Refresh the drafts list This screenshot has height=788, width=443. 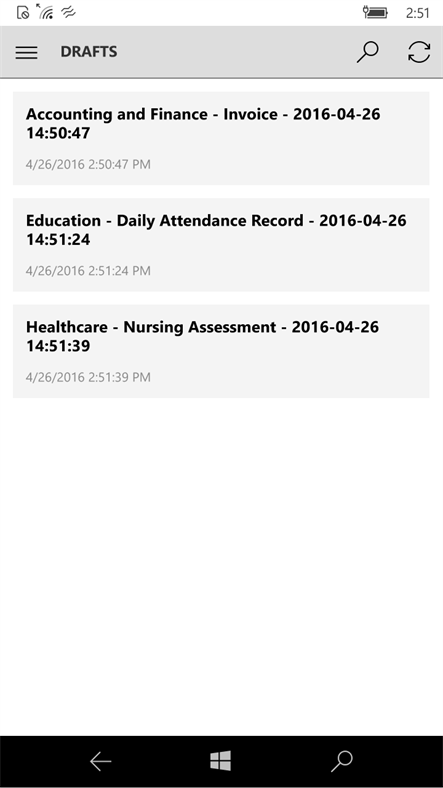click(419, 52)
